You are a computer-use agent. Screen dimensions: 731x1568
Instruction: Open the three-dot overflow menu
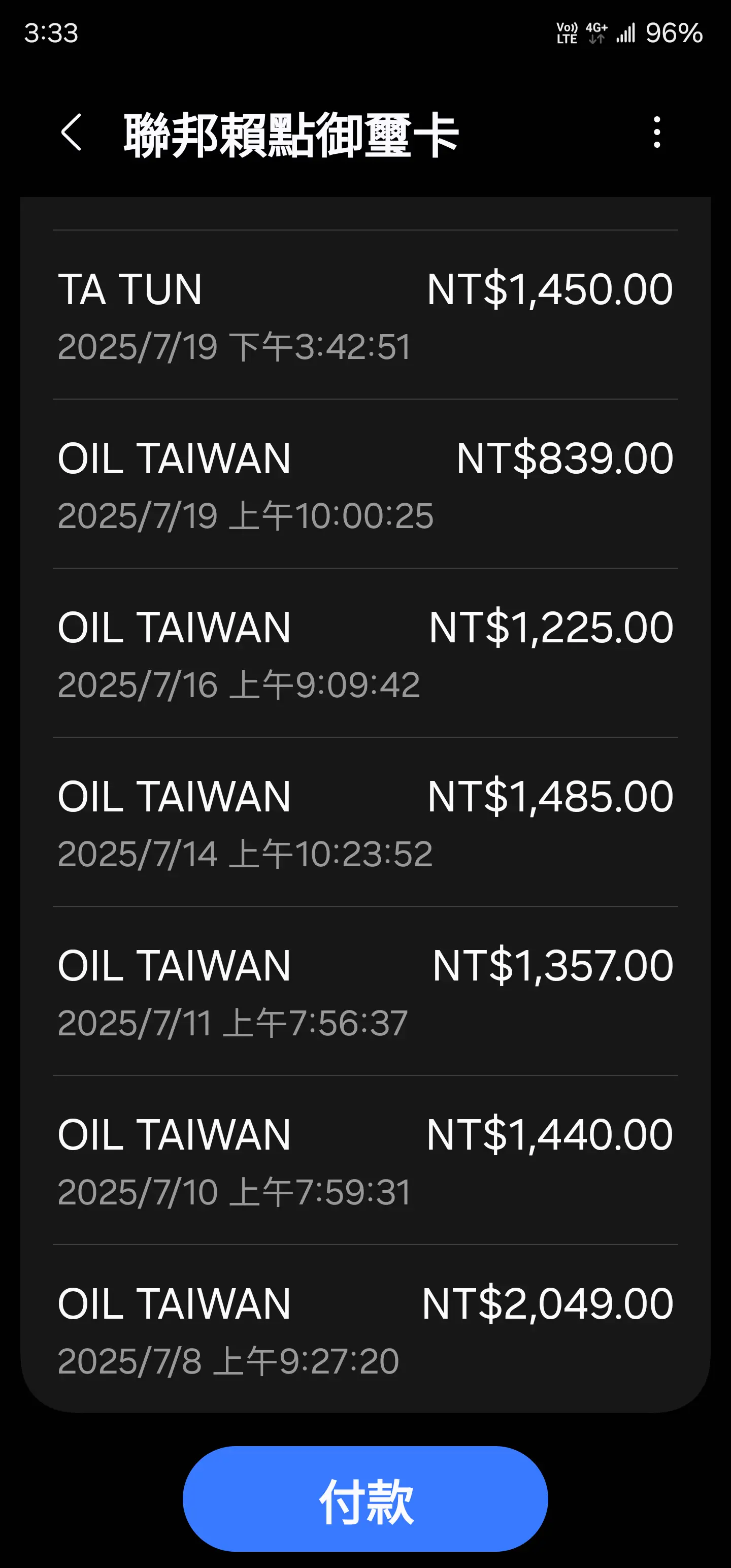tap(656, 132)
